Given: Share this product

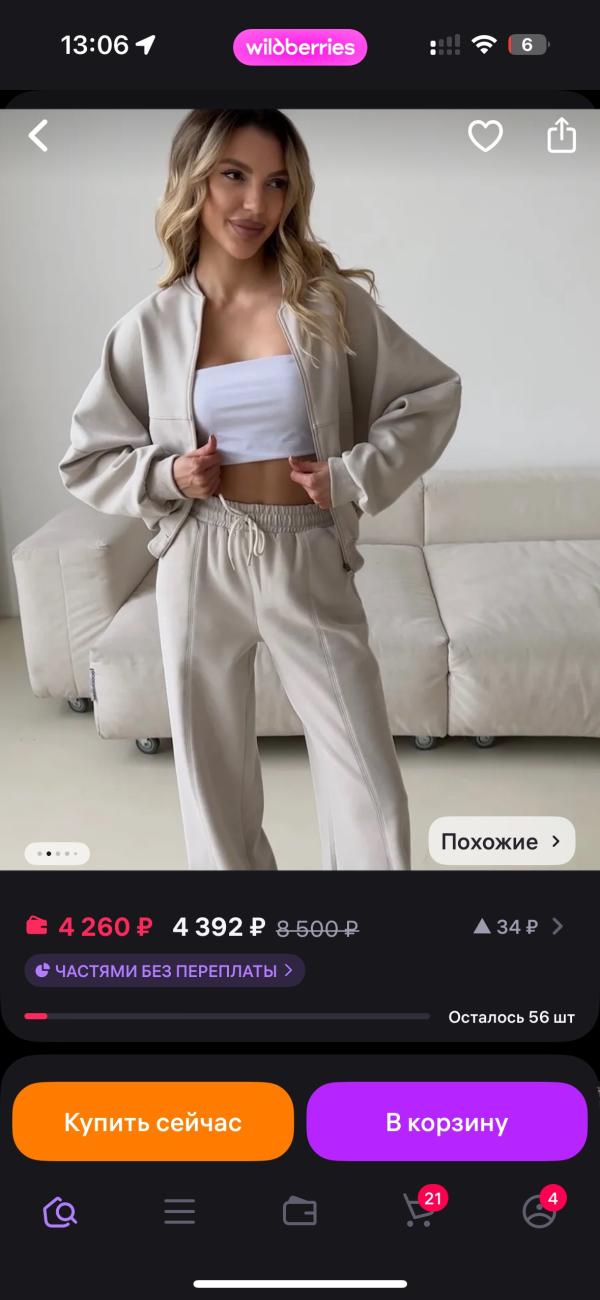Looking at the screenshot, I should [x=562, y=136].
